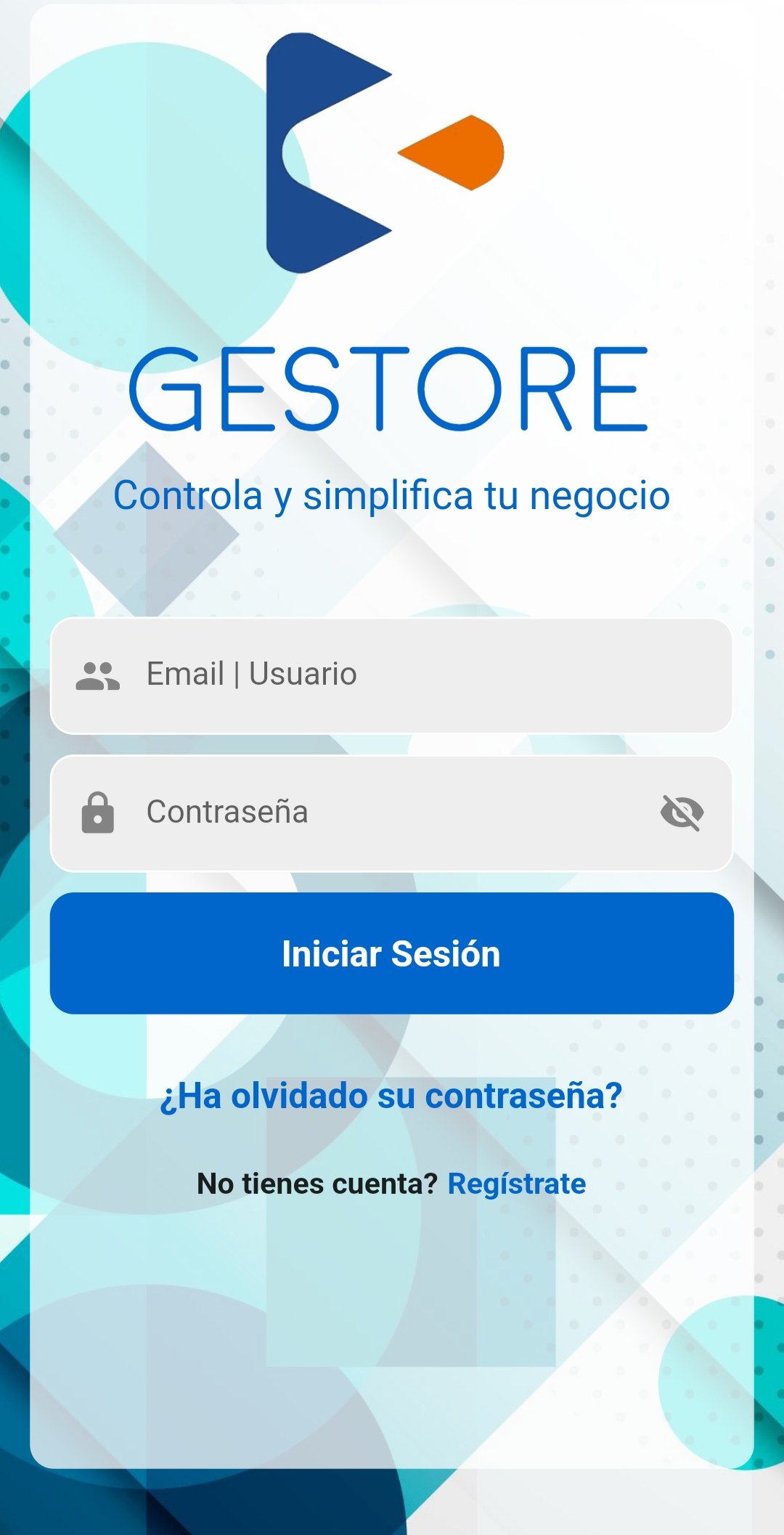Open the Regístrate link

pyautogui.click(x=516, y=1184)
